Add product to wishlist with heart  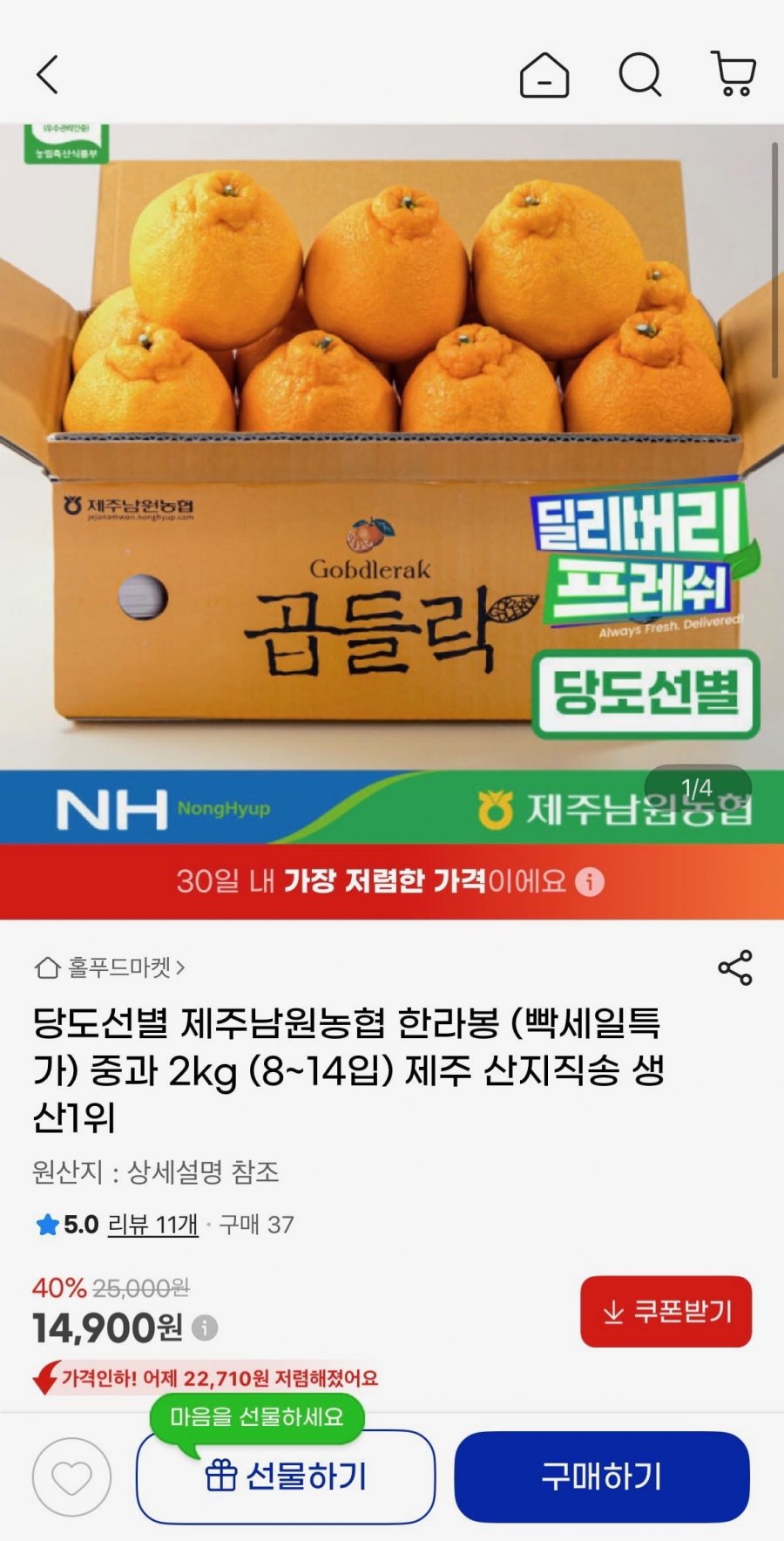click(71, 1477)
